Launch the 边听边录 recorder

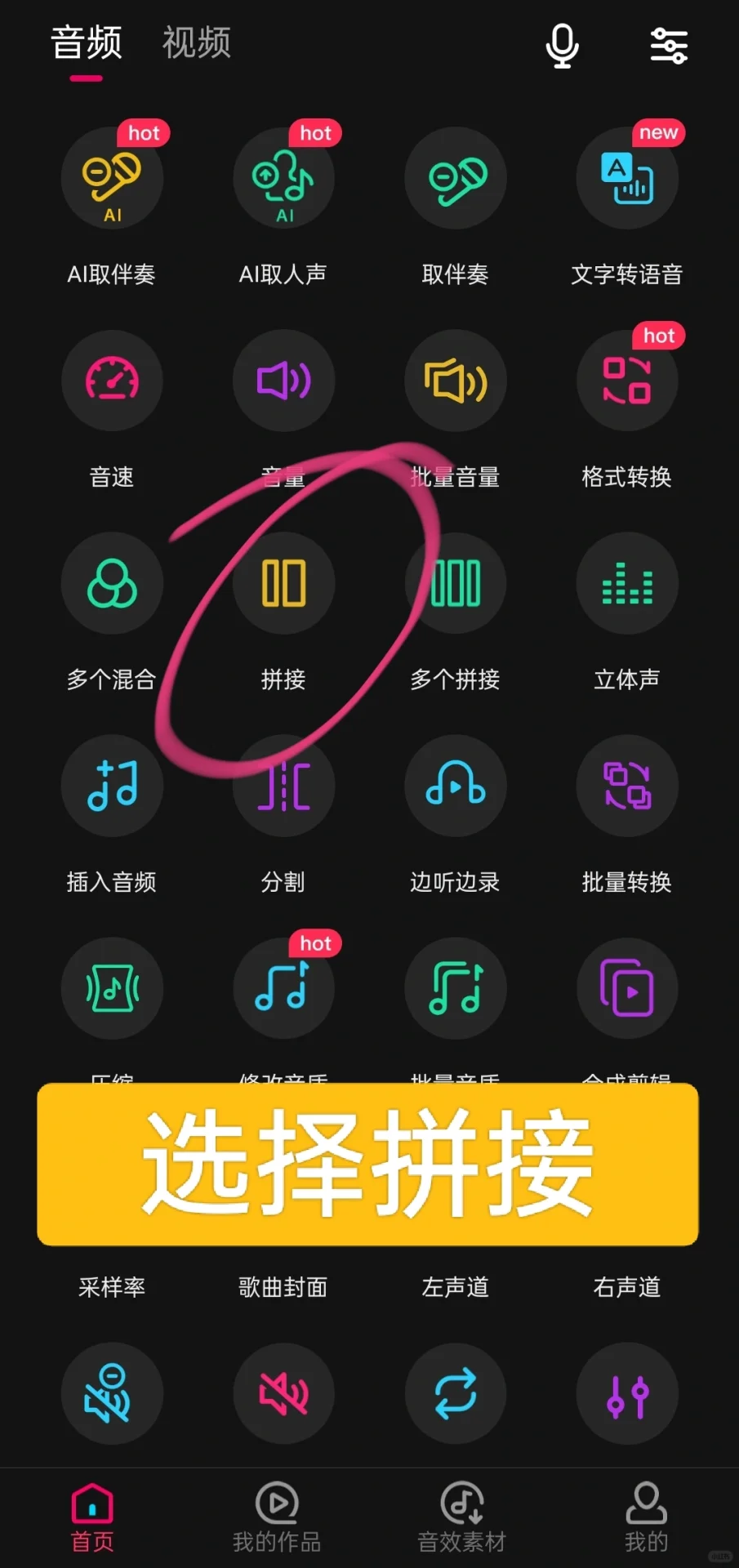click(456, 786)
